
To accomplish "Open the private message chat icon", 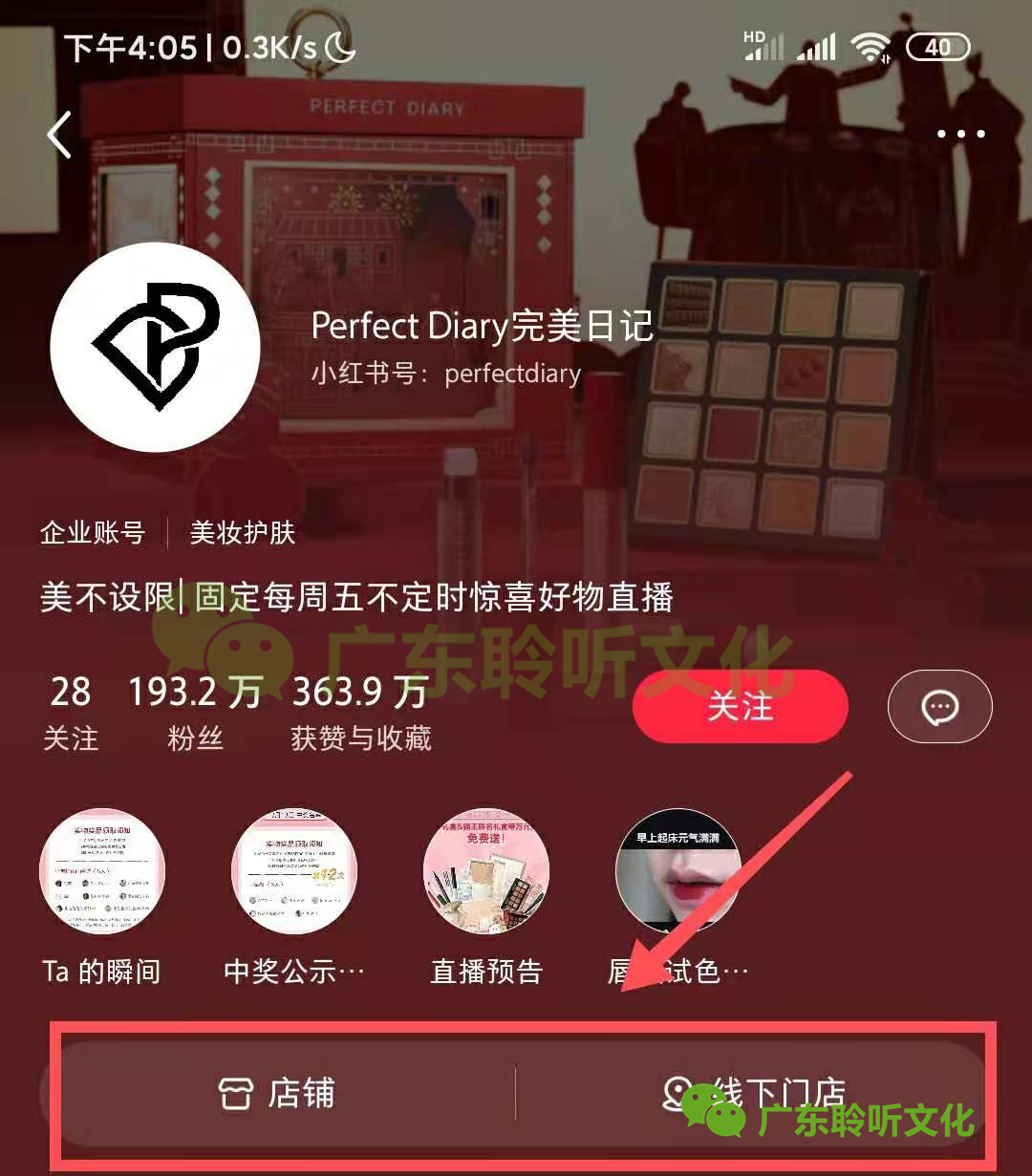I will 939,707.
